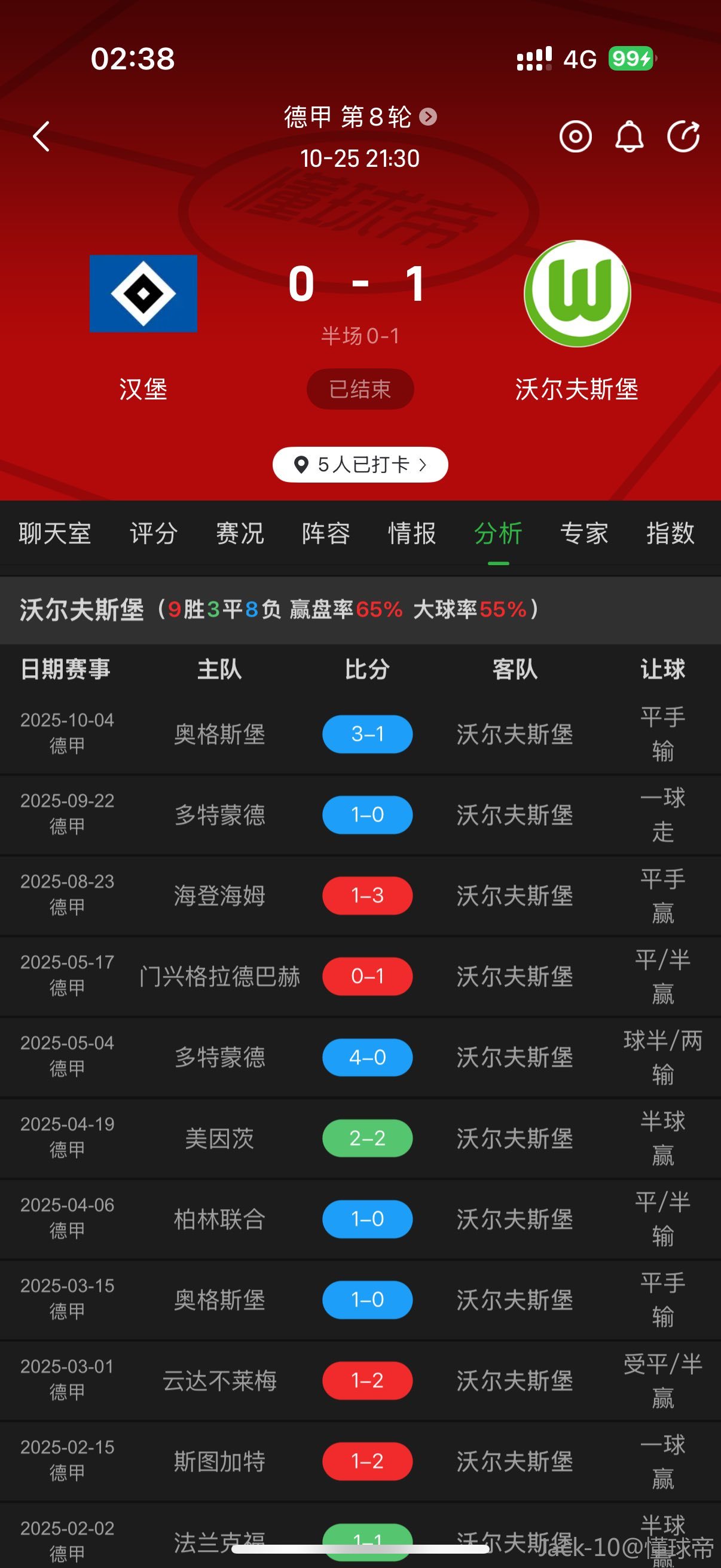721x1568 pixels.
Task: Switch to the 阵容 tab
Action: pos(326,533)
